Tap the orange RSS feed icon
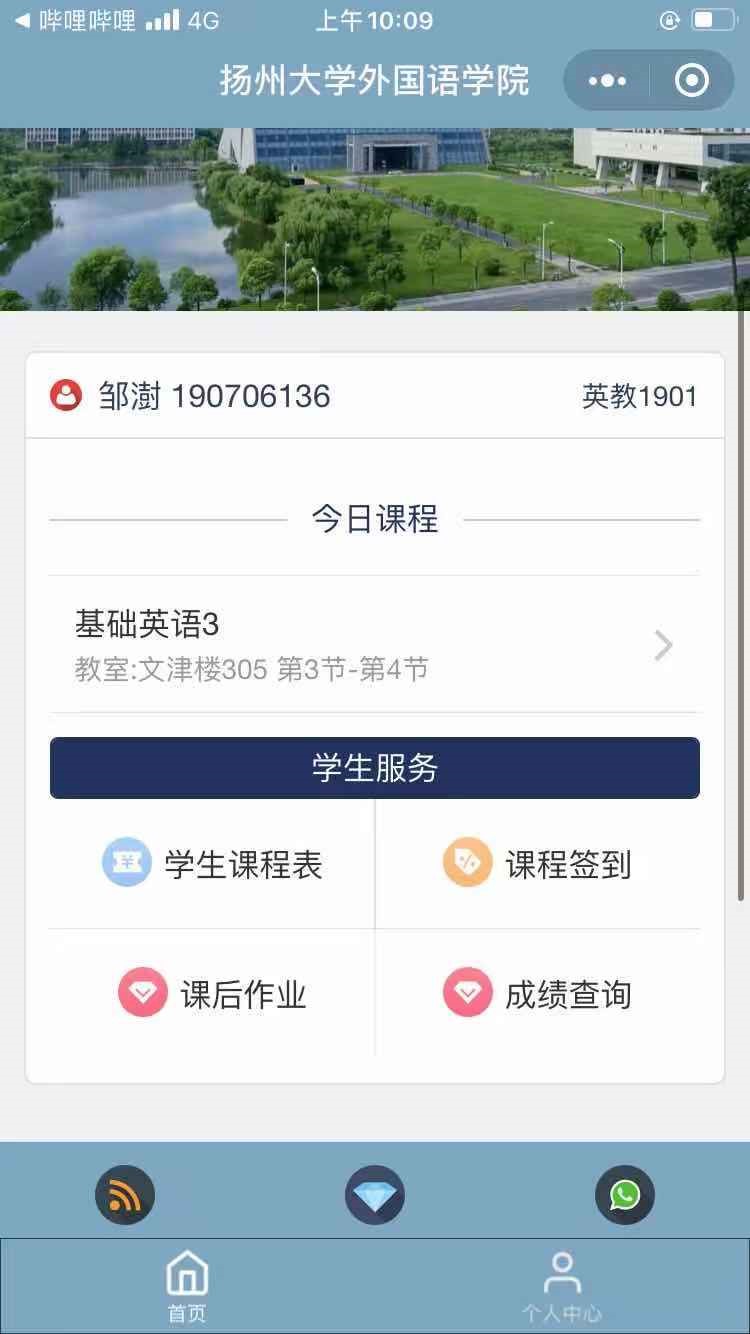750x1334 pixels. pyautogui.click(x=125, y=1195)
